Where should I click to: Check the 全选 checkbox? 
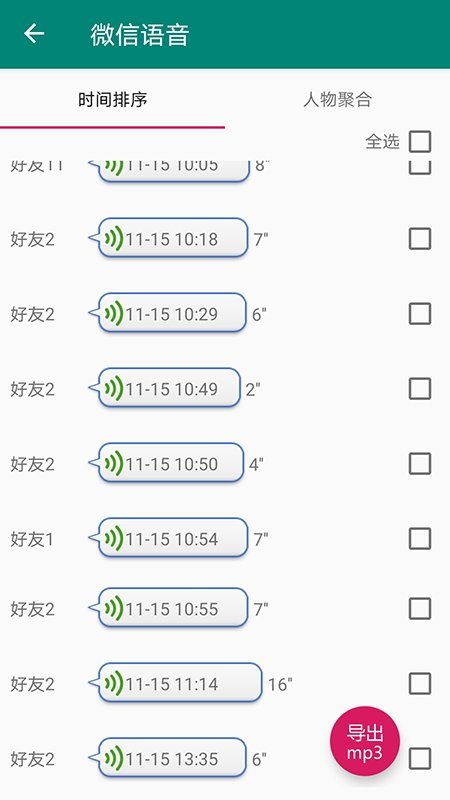[420, 141]
